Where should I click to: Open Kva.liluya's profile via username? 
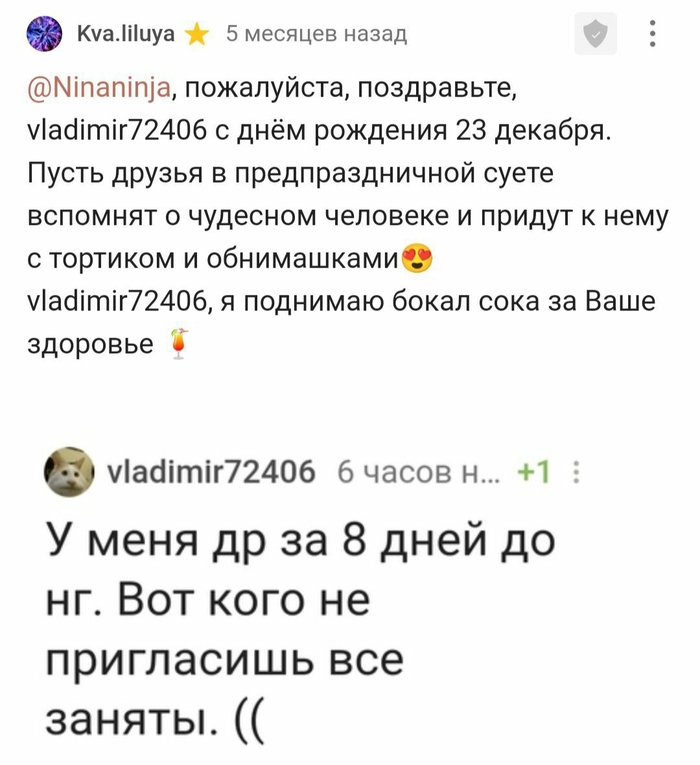[125, 34]
